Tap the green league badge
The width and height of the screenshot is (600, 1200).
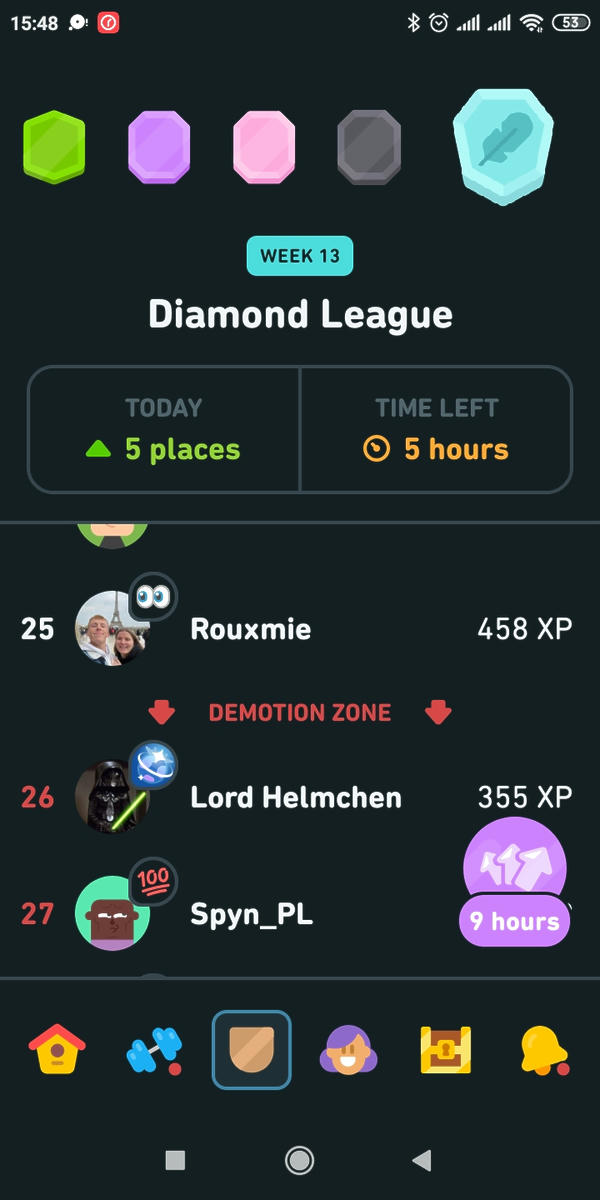(55, 147)
